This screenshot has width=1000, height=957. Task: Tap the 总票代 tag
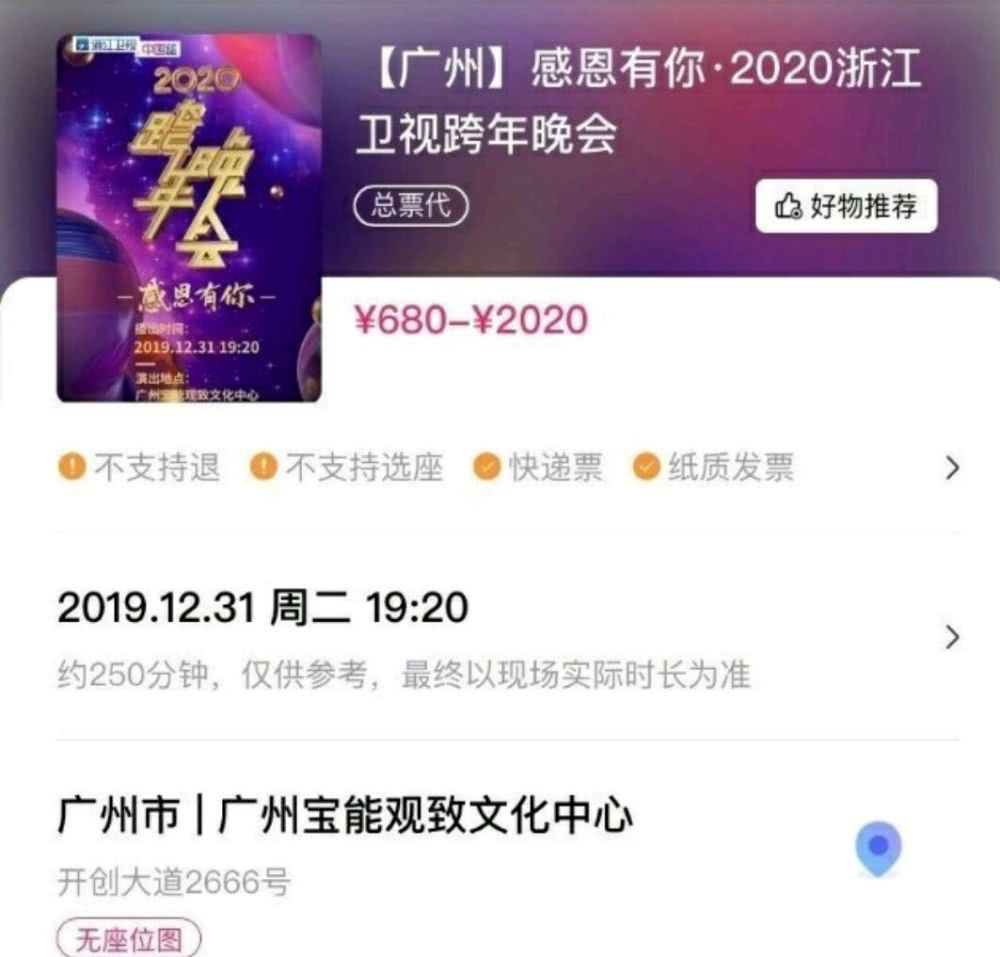pos(411,207)
